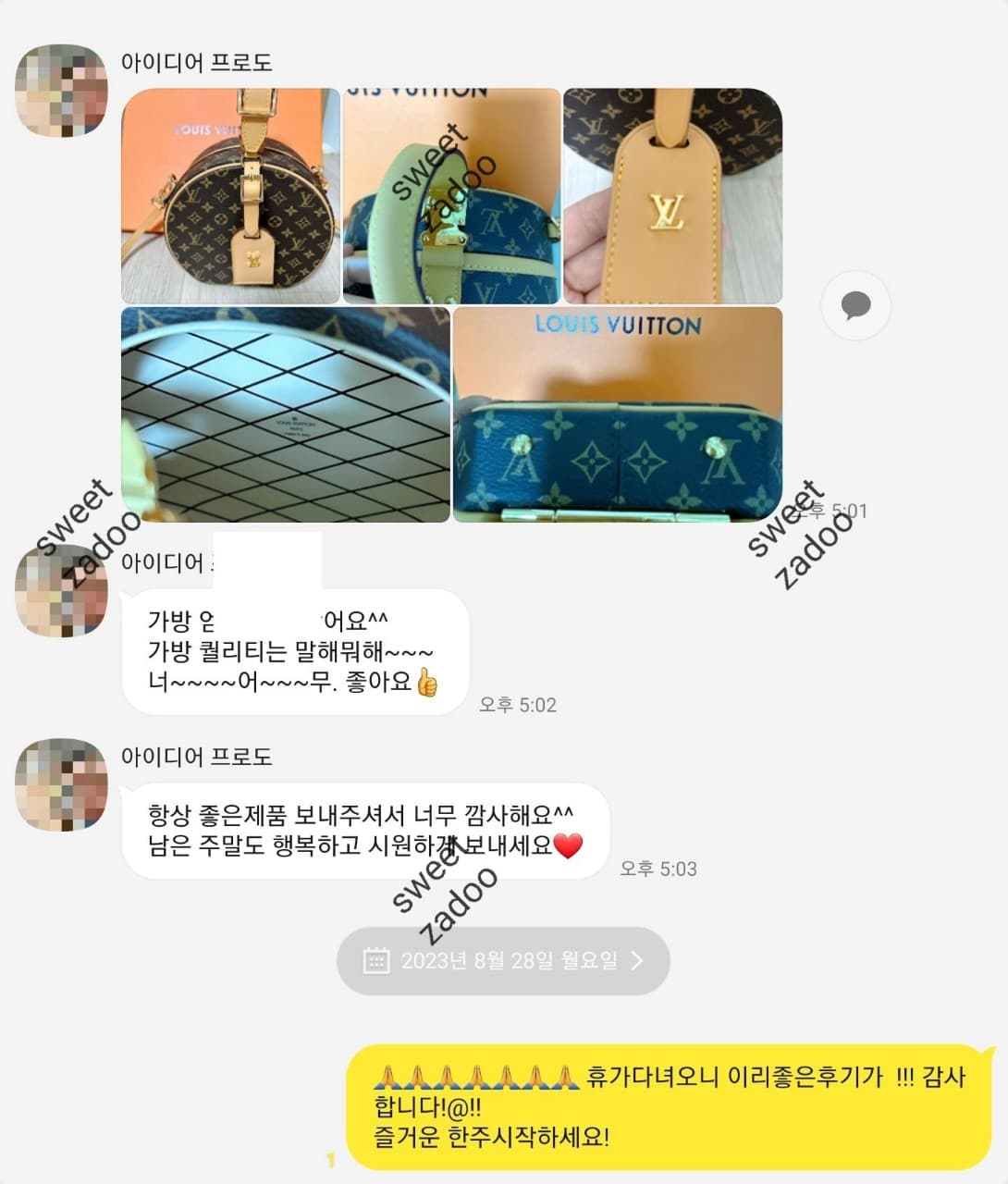
Task: Open the quilted interior lining photo
Action: (x=285, y=414)
